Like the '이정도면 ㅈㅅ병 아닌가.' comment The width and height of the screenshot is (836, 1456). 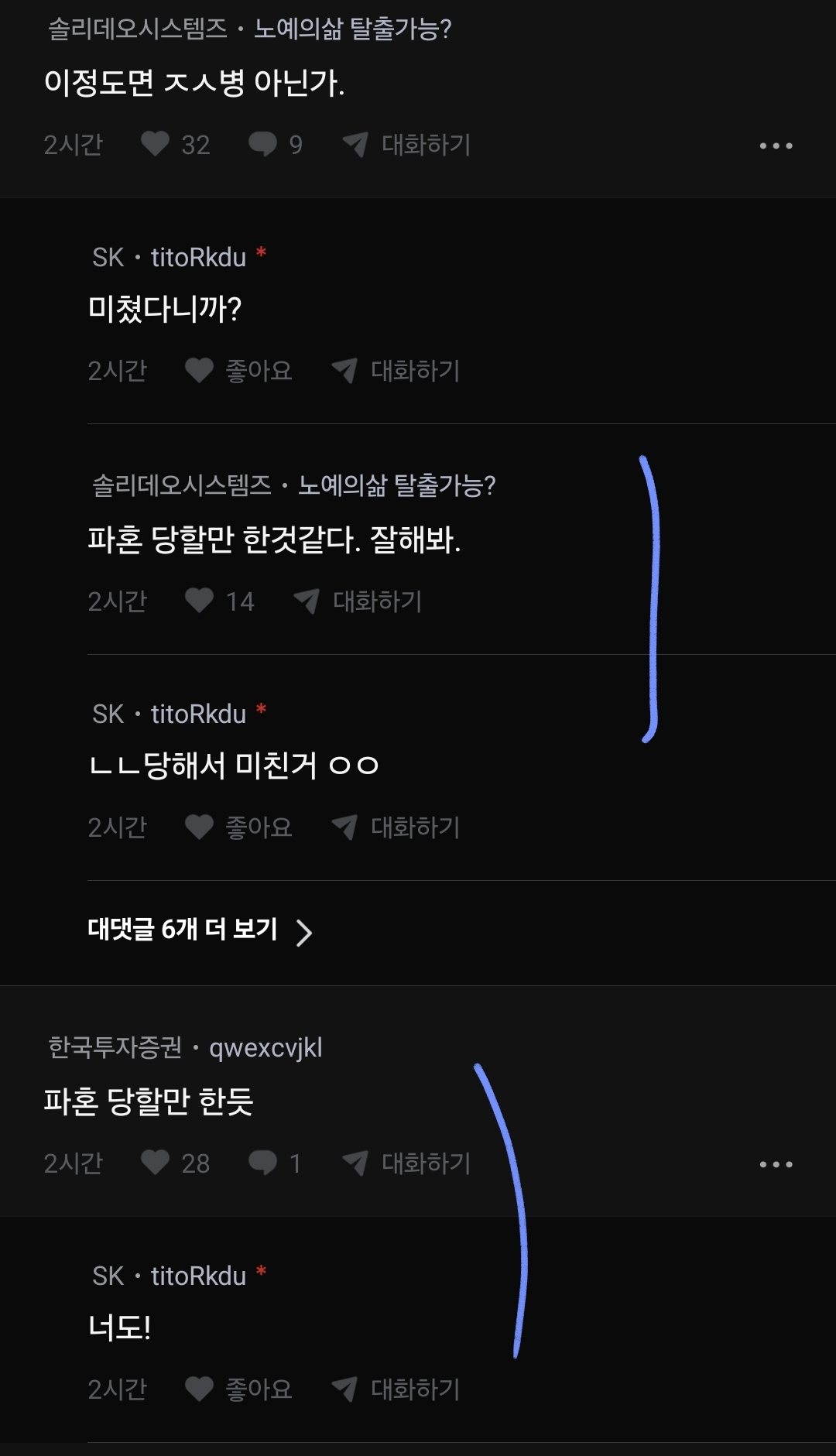pyautogui.click(x=156, y=144)
